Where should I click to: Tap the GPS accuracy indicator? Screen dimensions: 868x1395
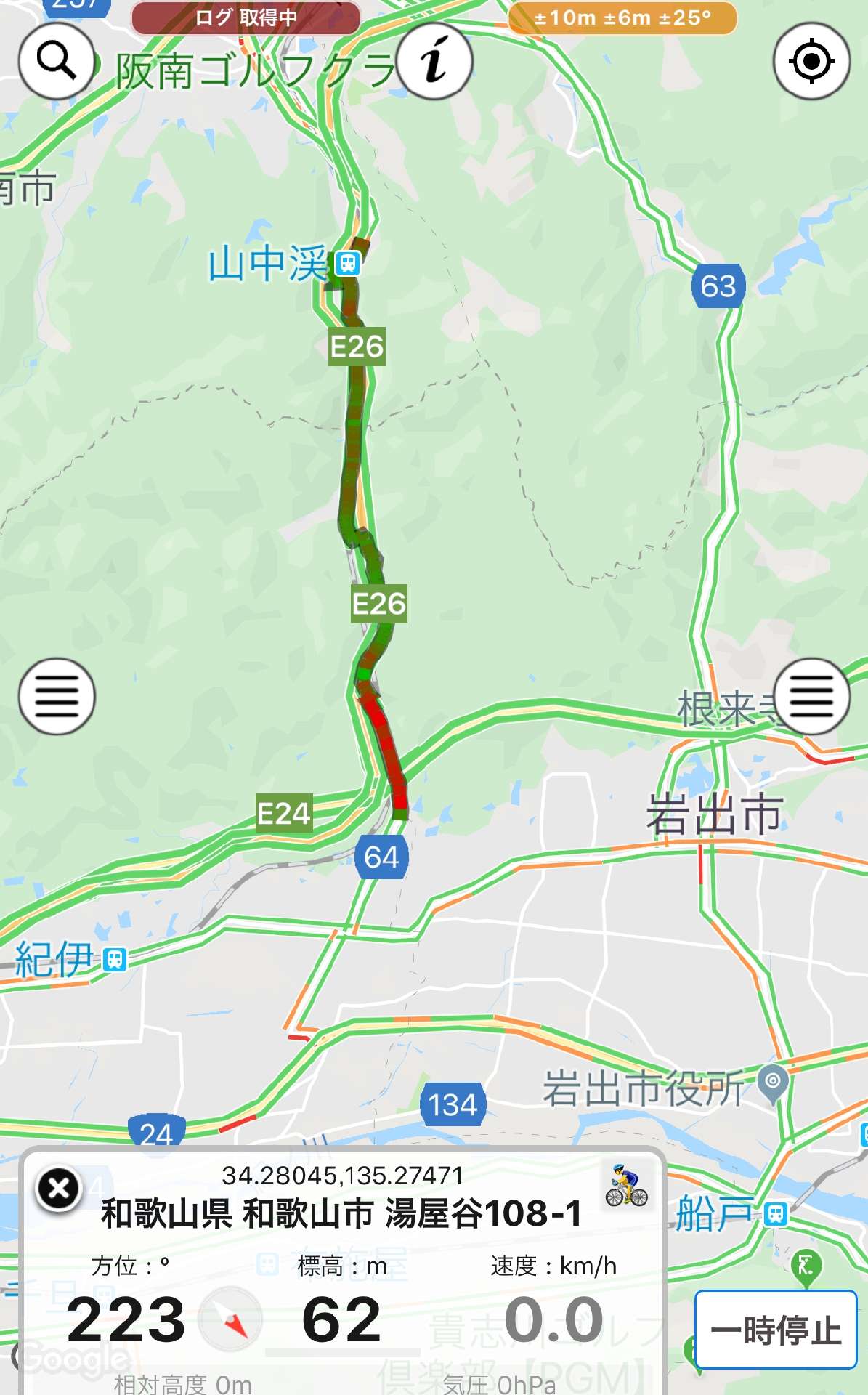click(622, 17)
